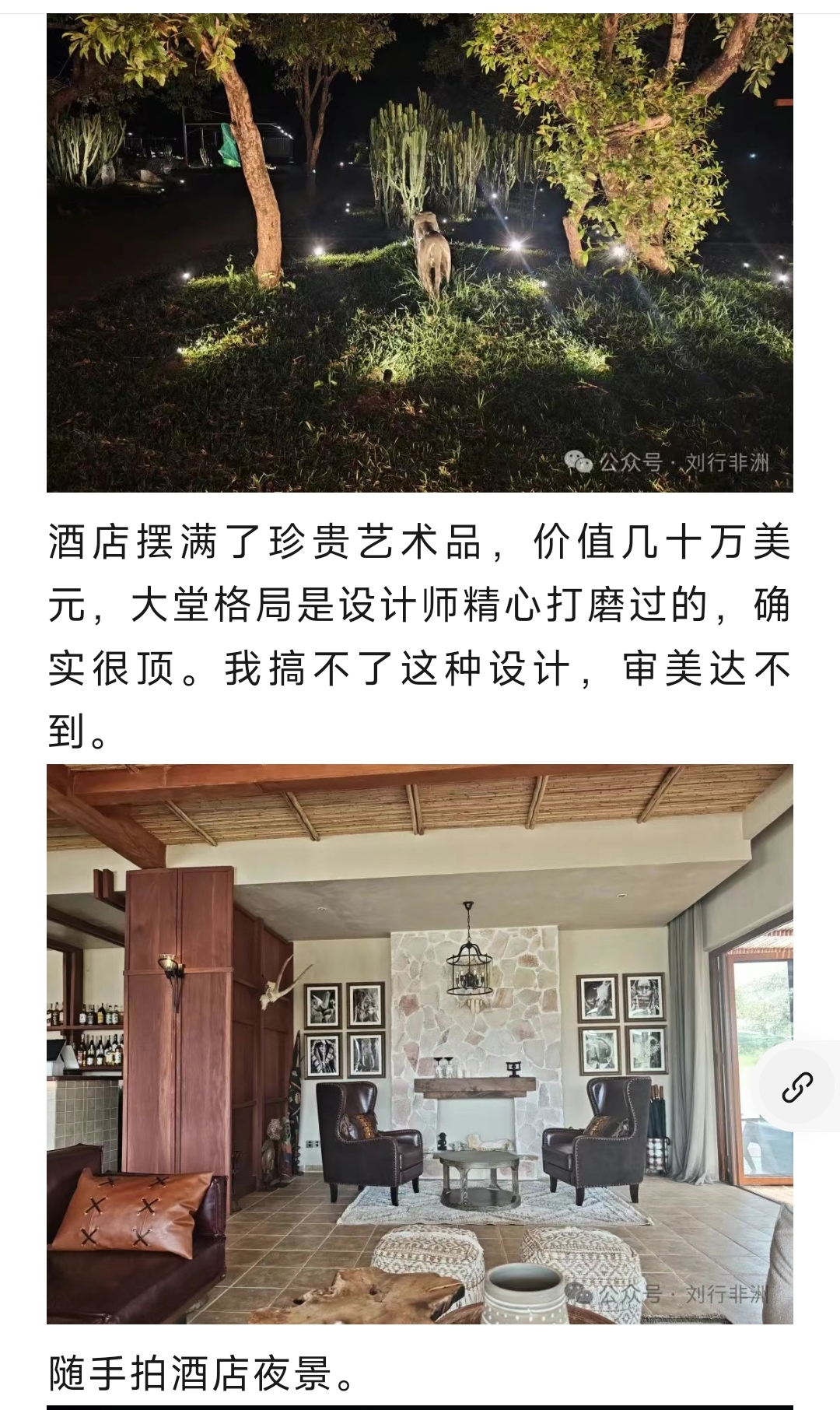Open the night garden photo
This screenshot has height=1410, width=840.
pos(420,253)
